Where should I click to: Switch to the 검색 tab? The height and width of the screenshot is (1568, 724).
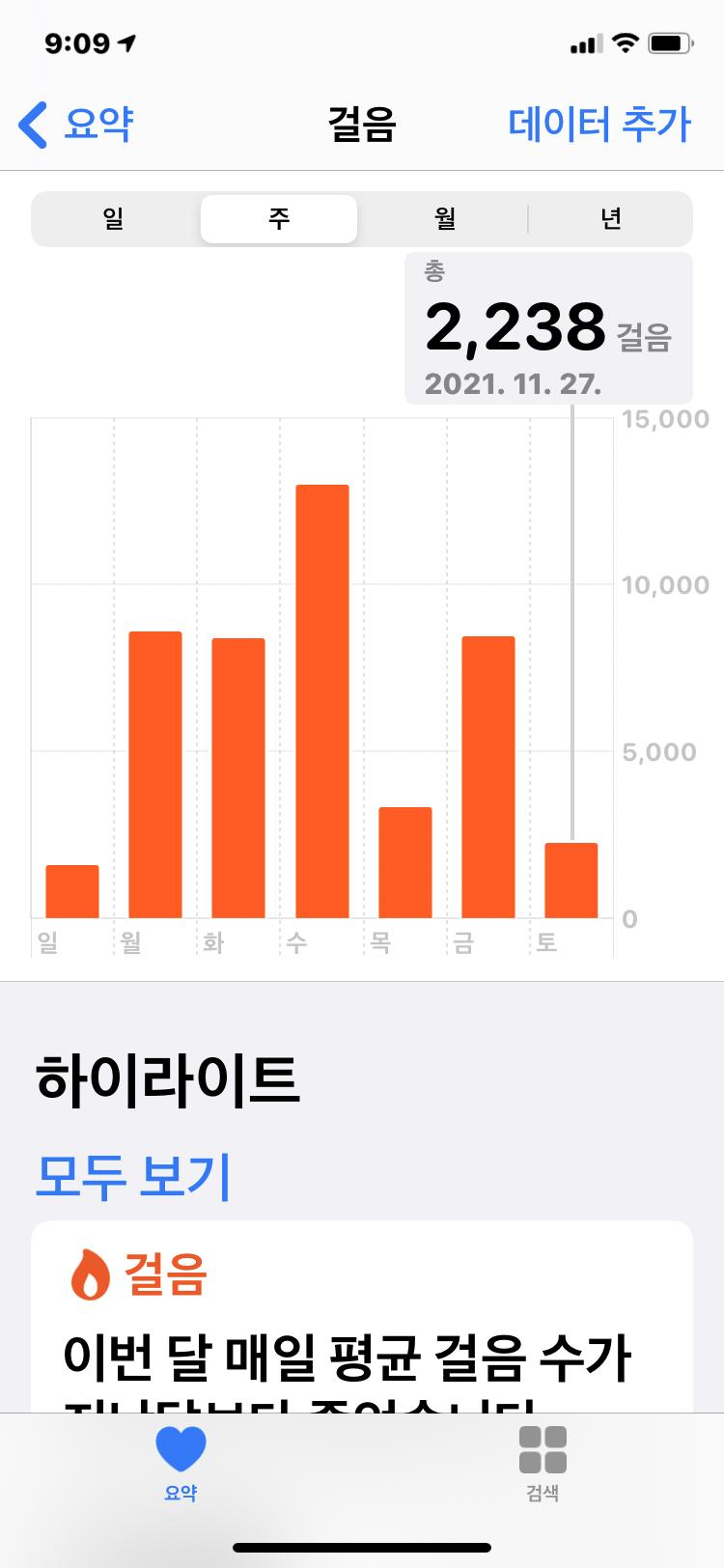pyautogui.click(x=543, y=1463)
